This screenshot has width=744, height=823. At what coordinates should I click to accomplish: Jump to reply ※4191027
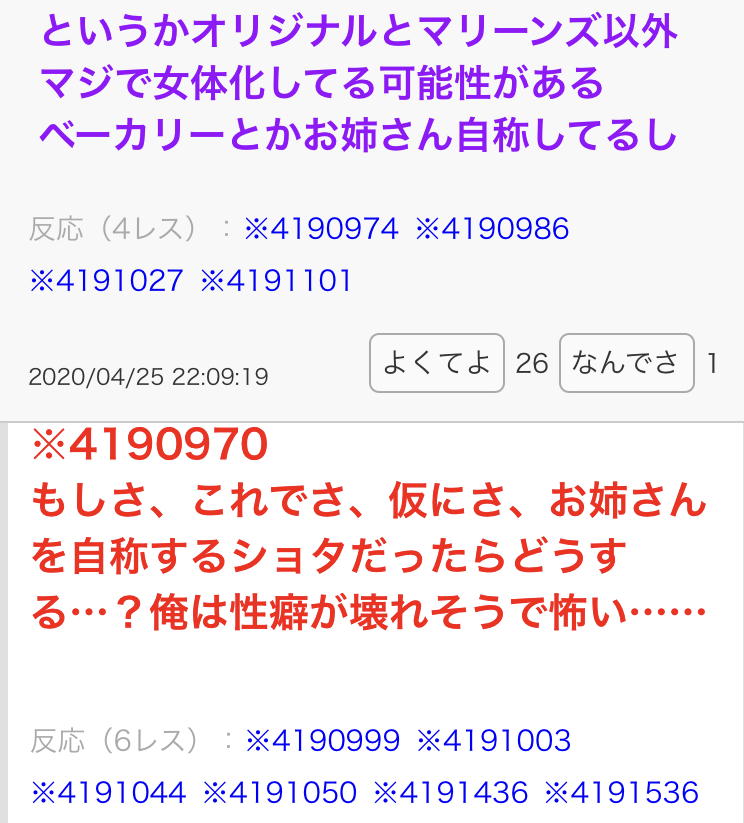pyautogui.click(x=107, y=281)
